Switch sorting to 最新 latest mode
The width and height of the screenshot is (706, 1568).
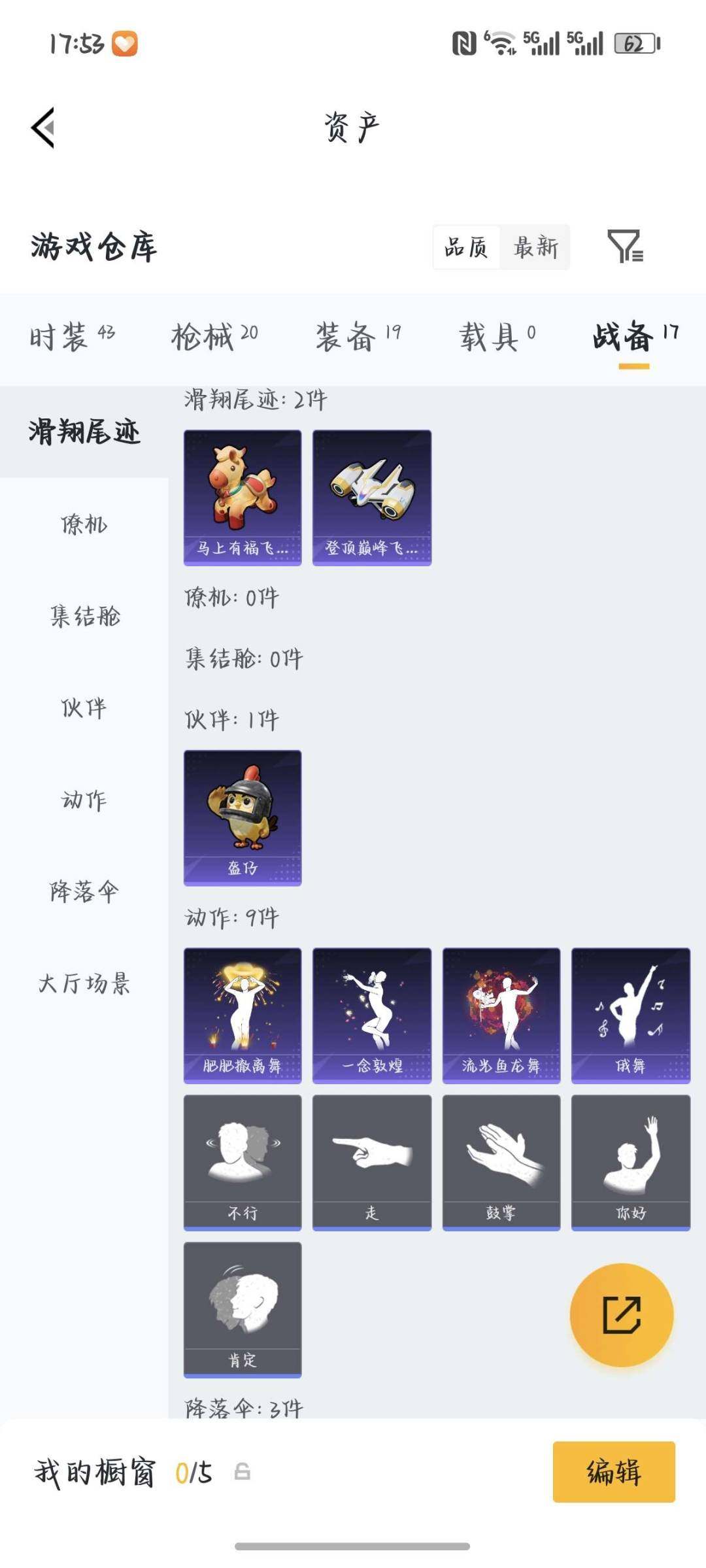tap(534, 247)
